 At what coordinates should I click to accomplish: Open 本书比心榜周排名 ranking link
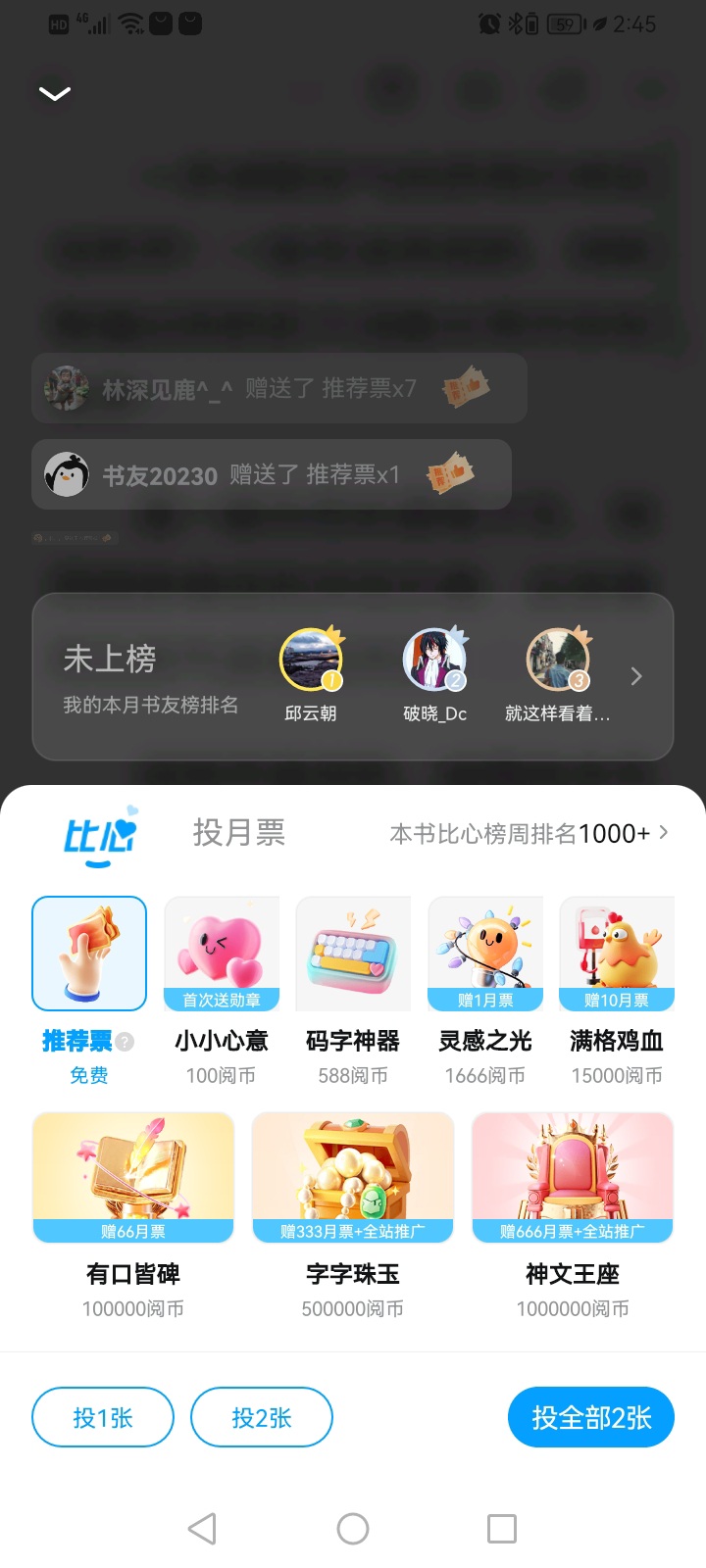tap(529, 834)
